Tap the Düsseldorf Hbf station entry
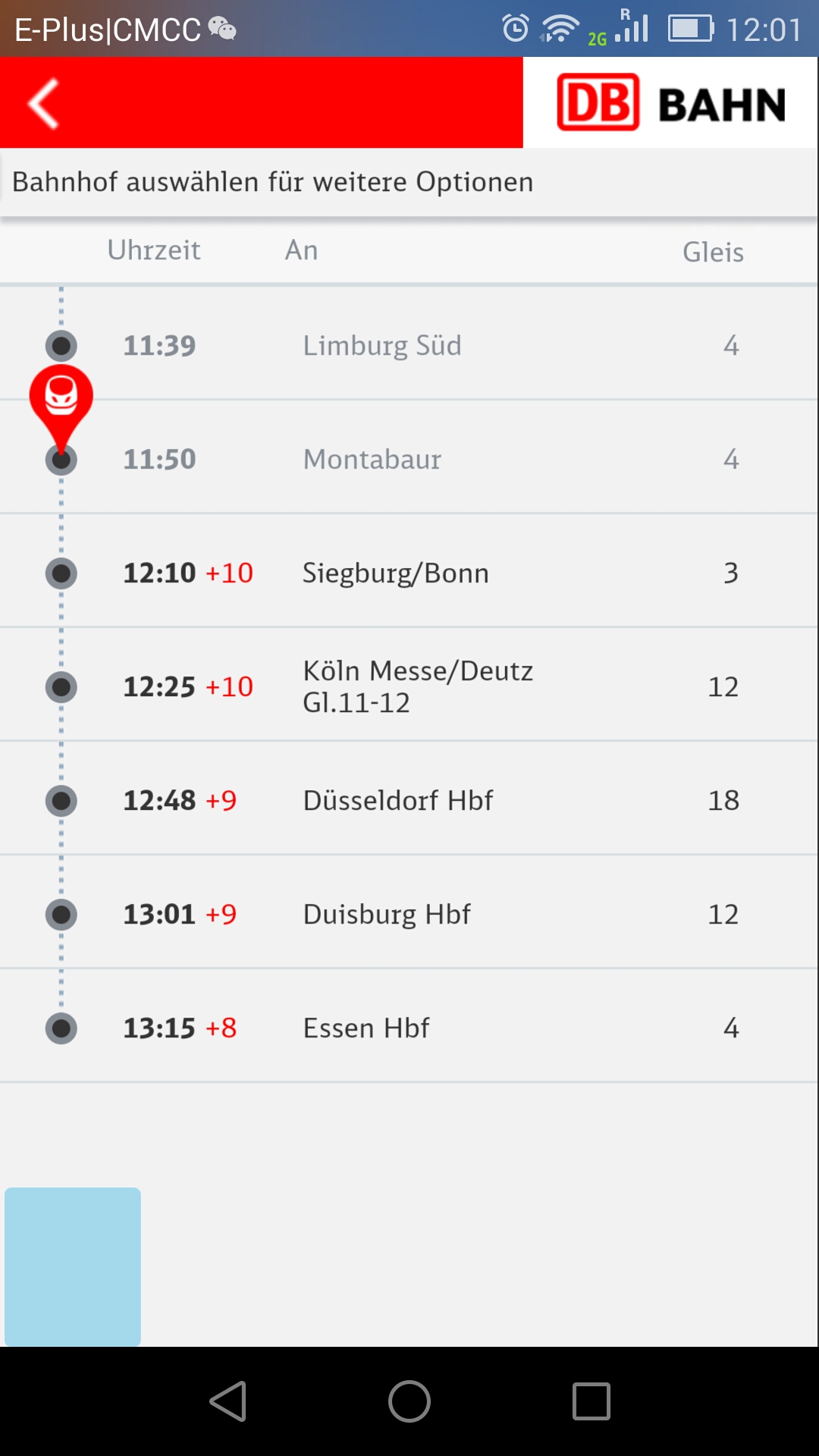819x1456 pixels. (x=398, y=801)
